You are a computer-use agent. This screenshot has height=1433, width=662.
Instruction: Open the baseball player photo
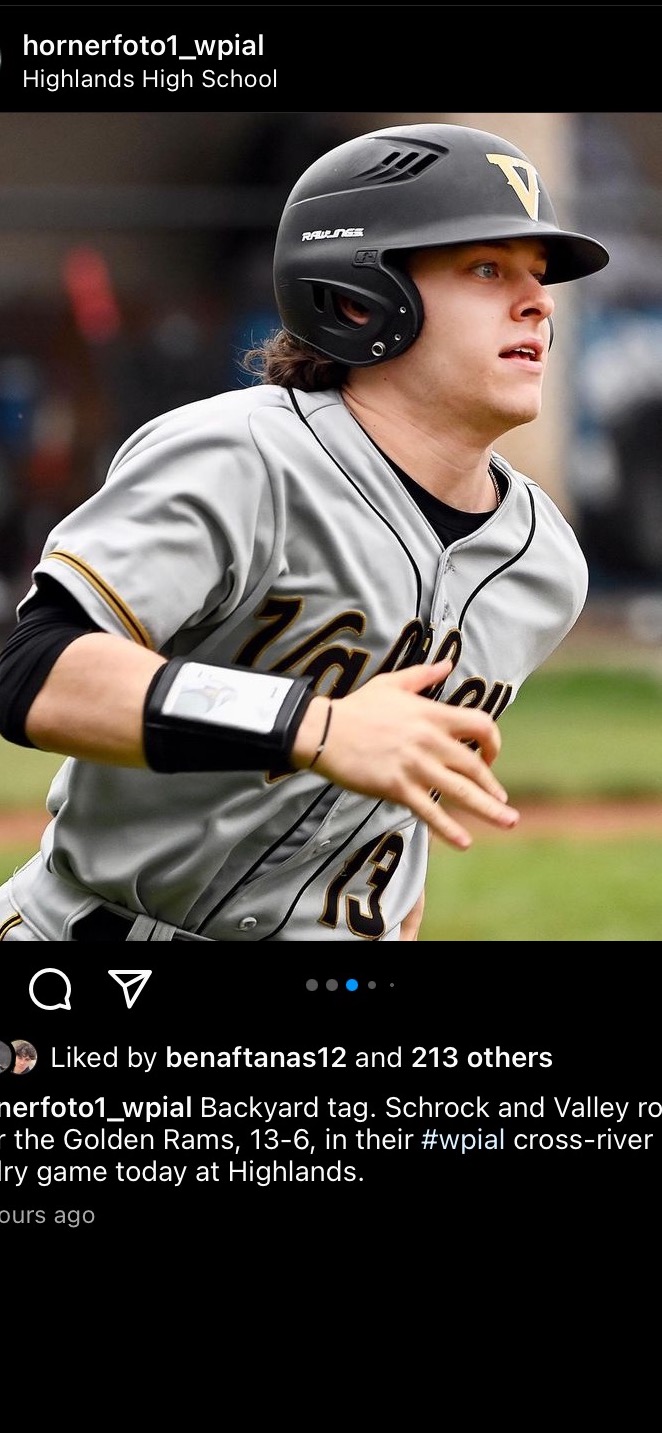(x=331, y=527)
